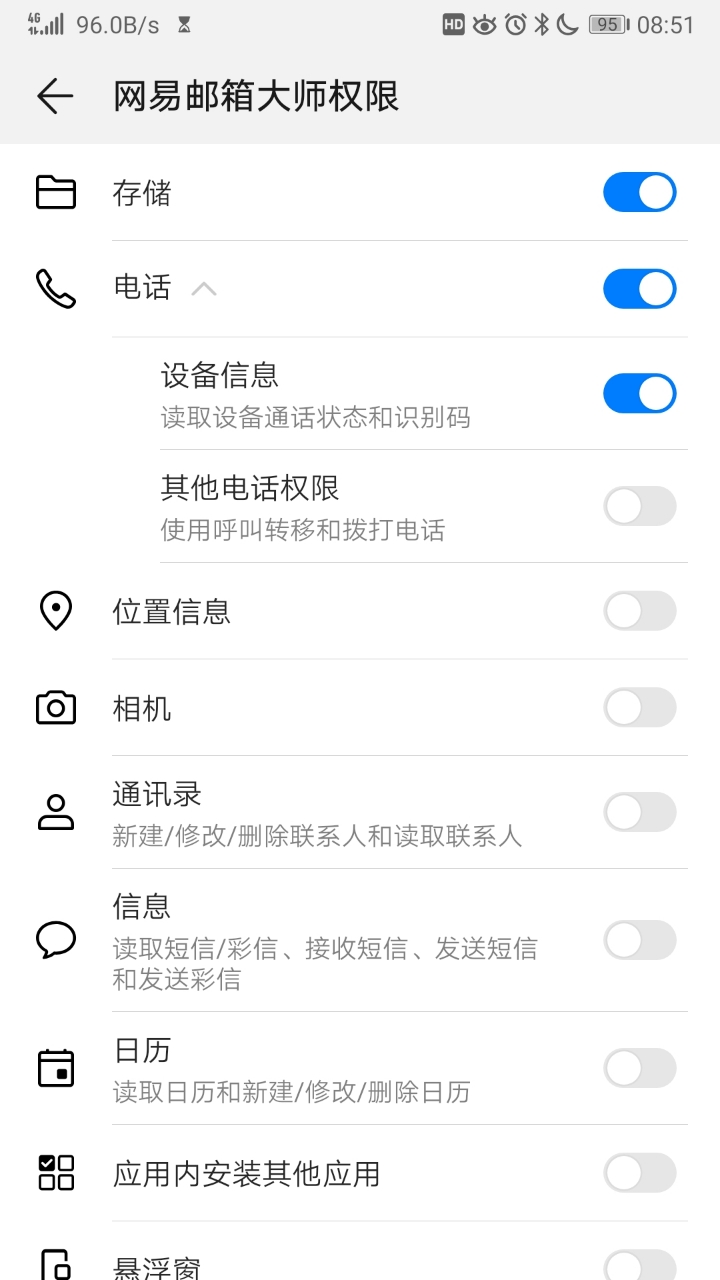Click the back arrow to leave permissions

click(x=54, y=96)
